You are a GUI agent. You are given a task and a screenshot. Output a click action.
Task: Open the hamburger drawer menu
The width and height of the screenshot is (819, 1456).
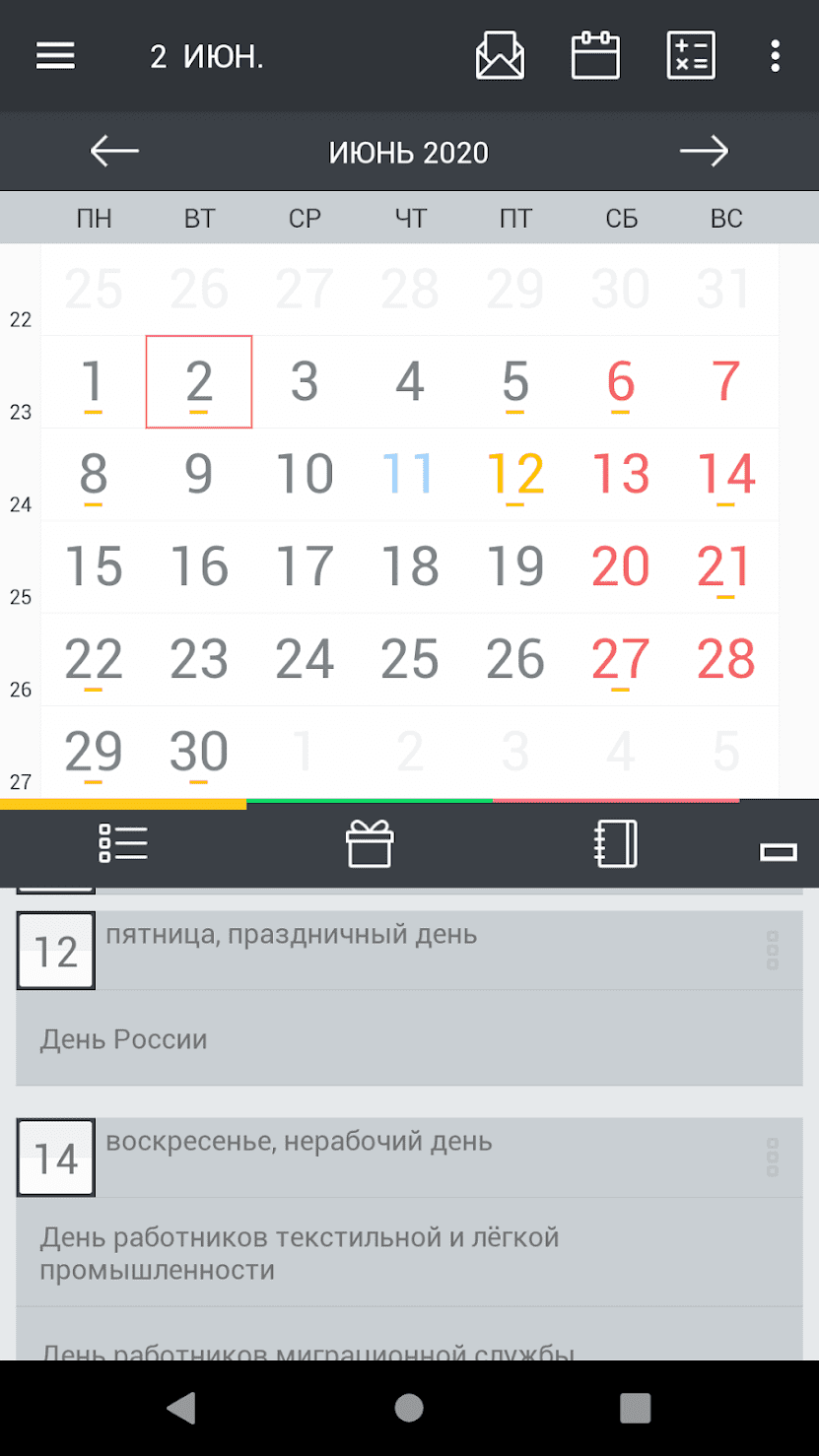[55, 56]
